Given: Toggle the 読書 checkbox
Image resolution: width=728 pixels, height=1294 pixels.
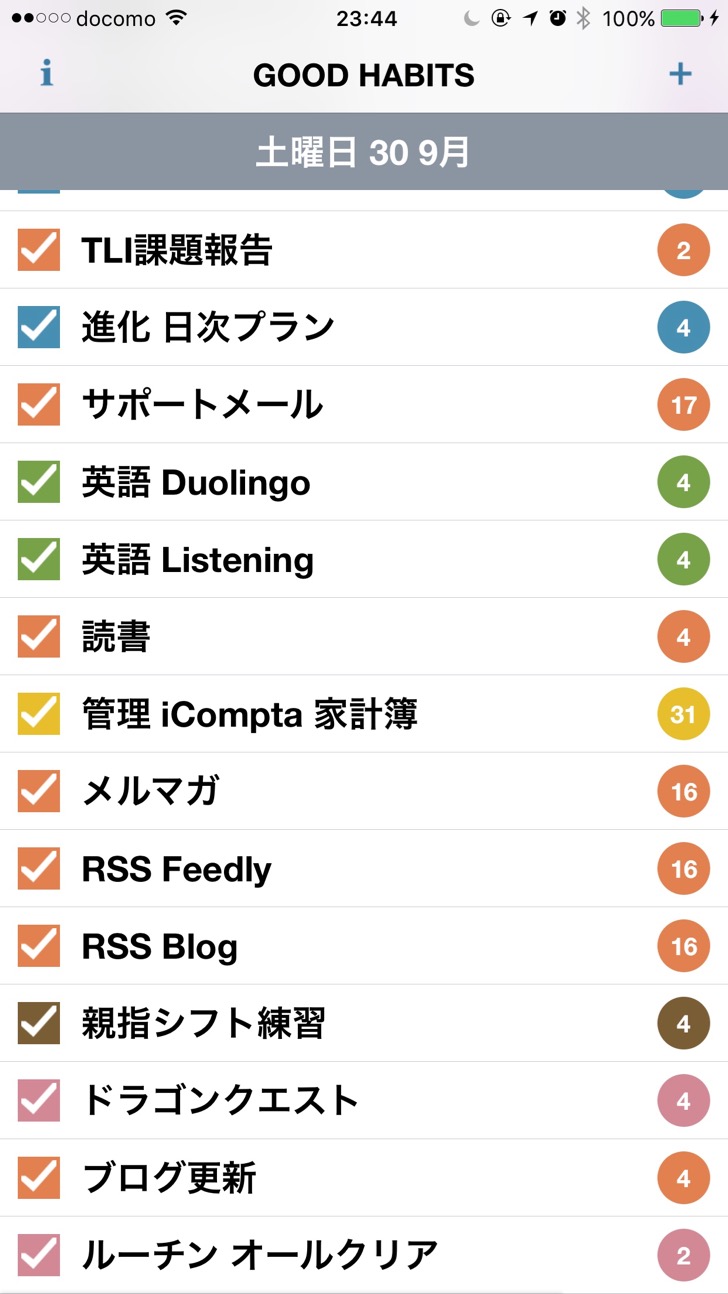Looking at the screenshot, I should 39,636.
